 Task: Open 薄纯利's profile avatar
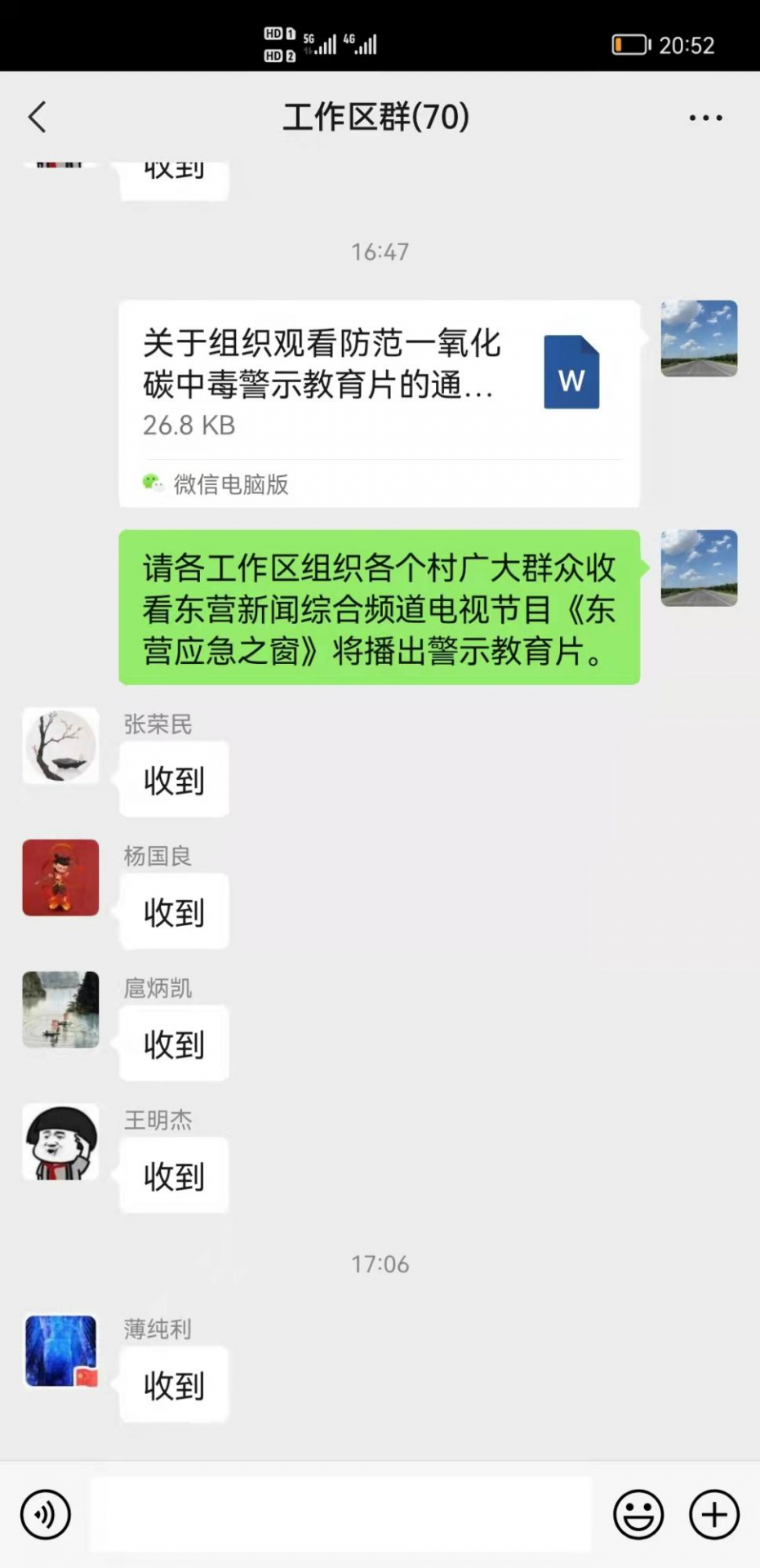(x=60, y=1351)
